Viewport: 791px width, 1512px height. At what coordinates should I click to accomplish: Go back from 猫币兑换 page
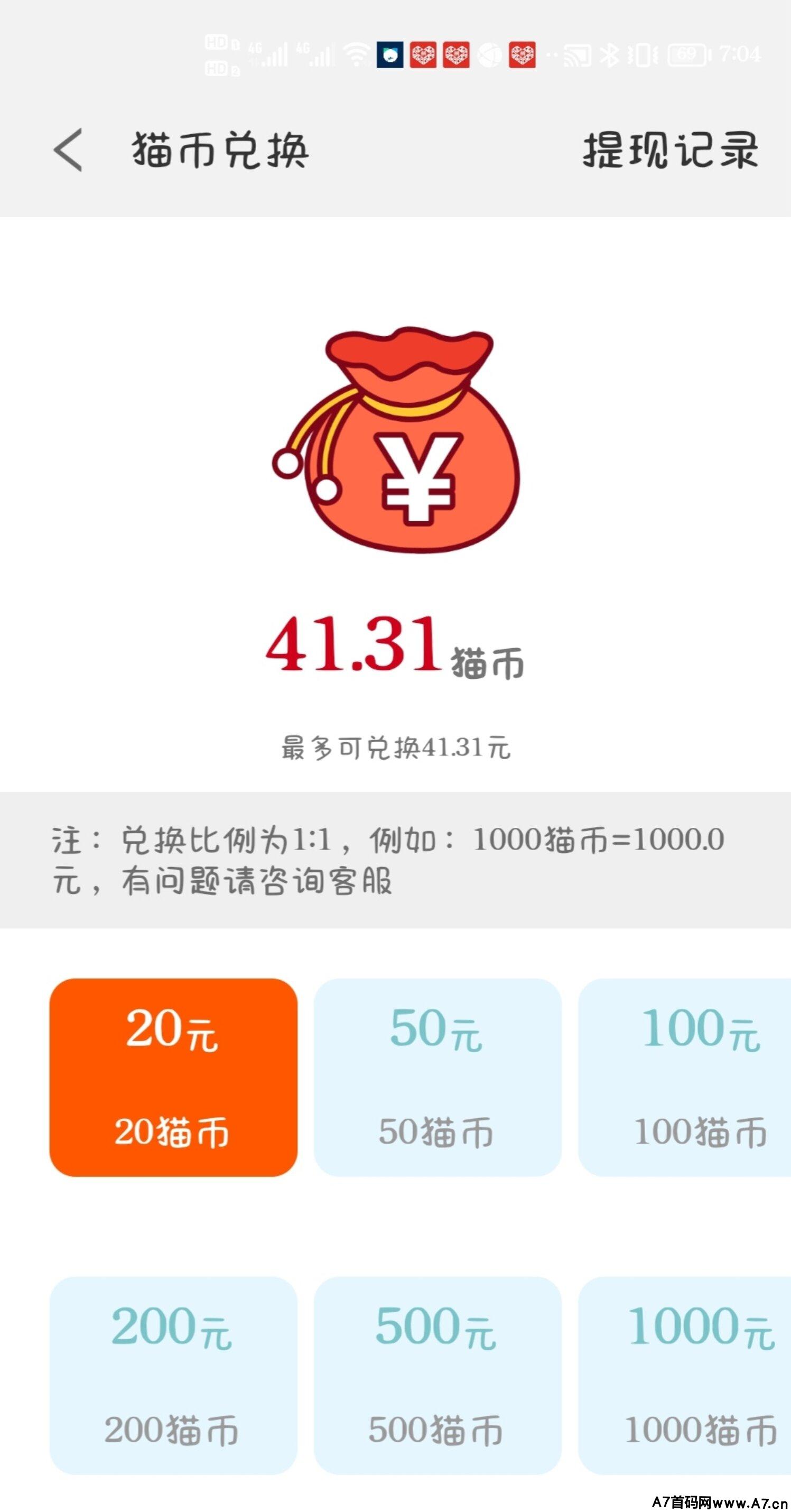(x=68, y=150)
